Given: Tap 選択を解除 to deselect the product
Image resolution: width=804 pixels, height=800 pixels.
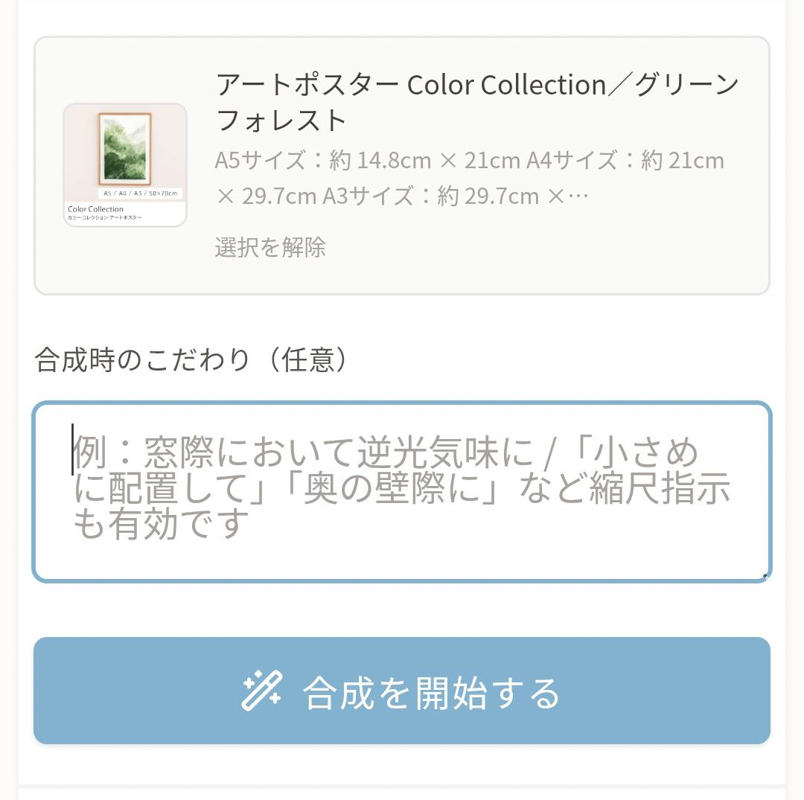Looking at the screenshot, I should point(270,247).
